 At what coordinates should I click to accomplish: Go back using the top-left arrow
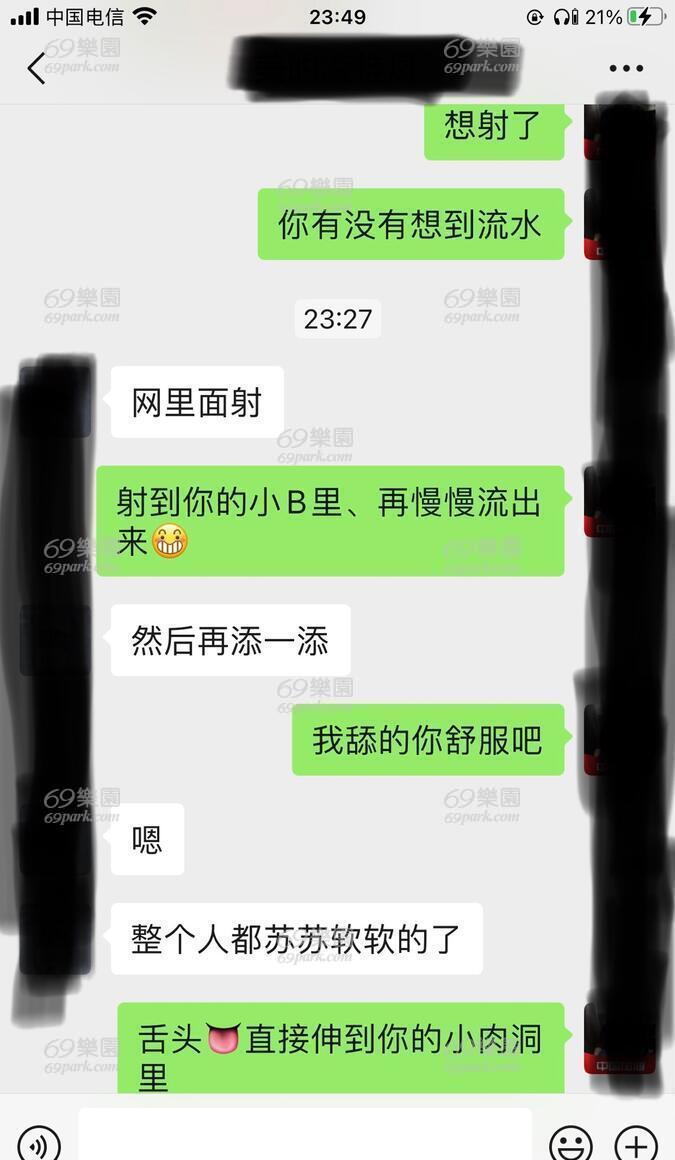tap(36, 68)
